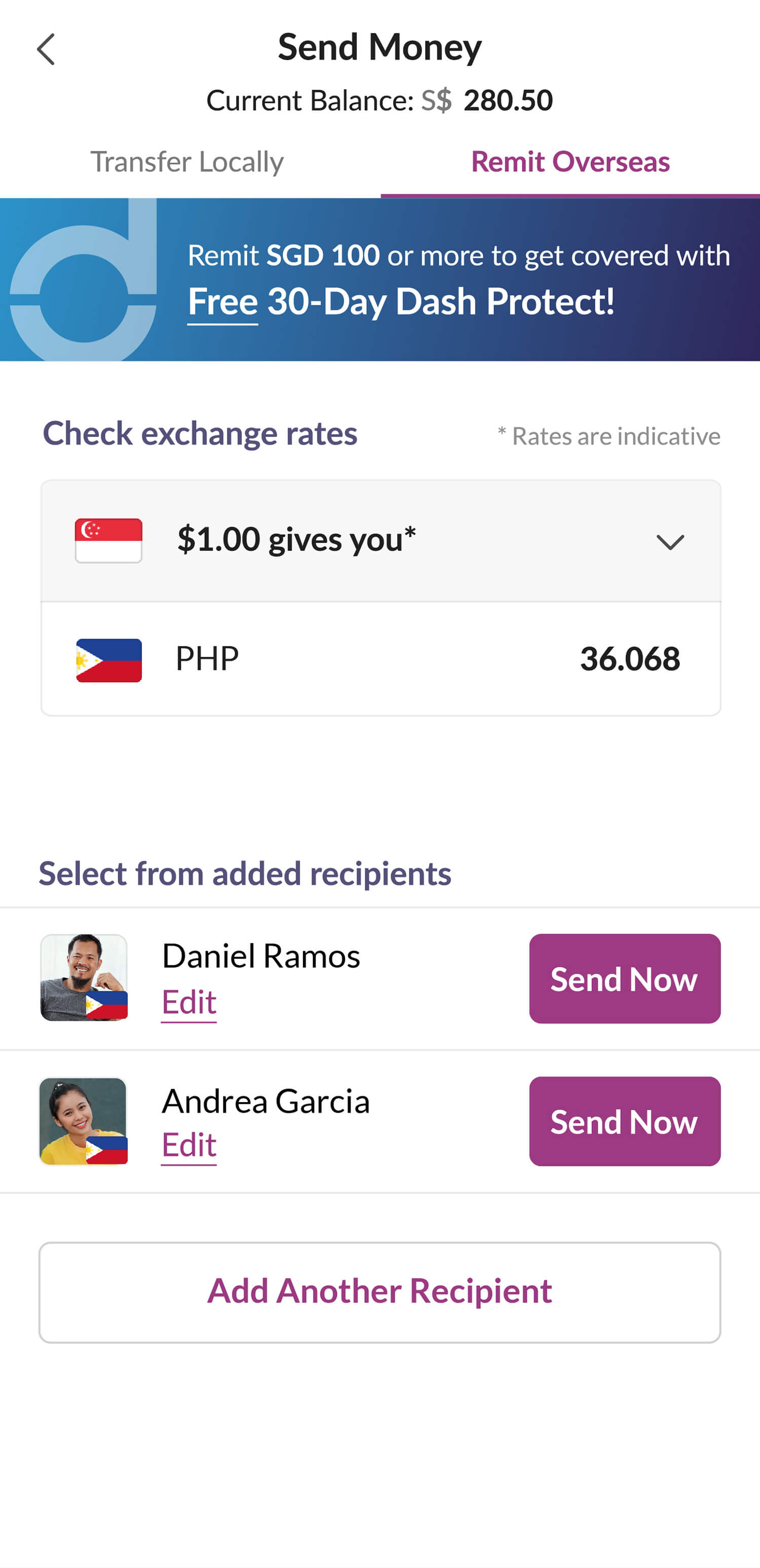This screenshot has height=1568, width=760.
Task: Send money now to Andrea Garcia
Action: pos(625,1121)
